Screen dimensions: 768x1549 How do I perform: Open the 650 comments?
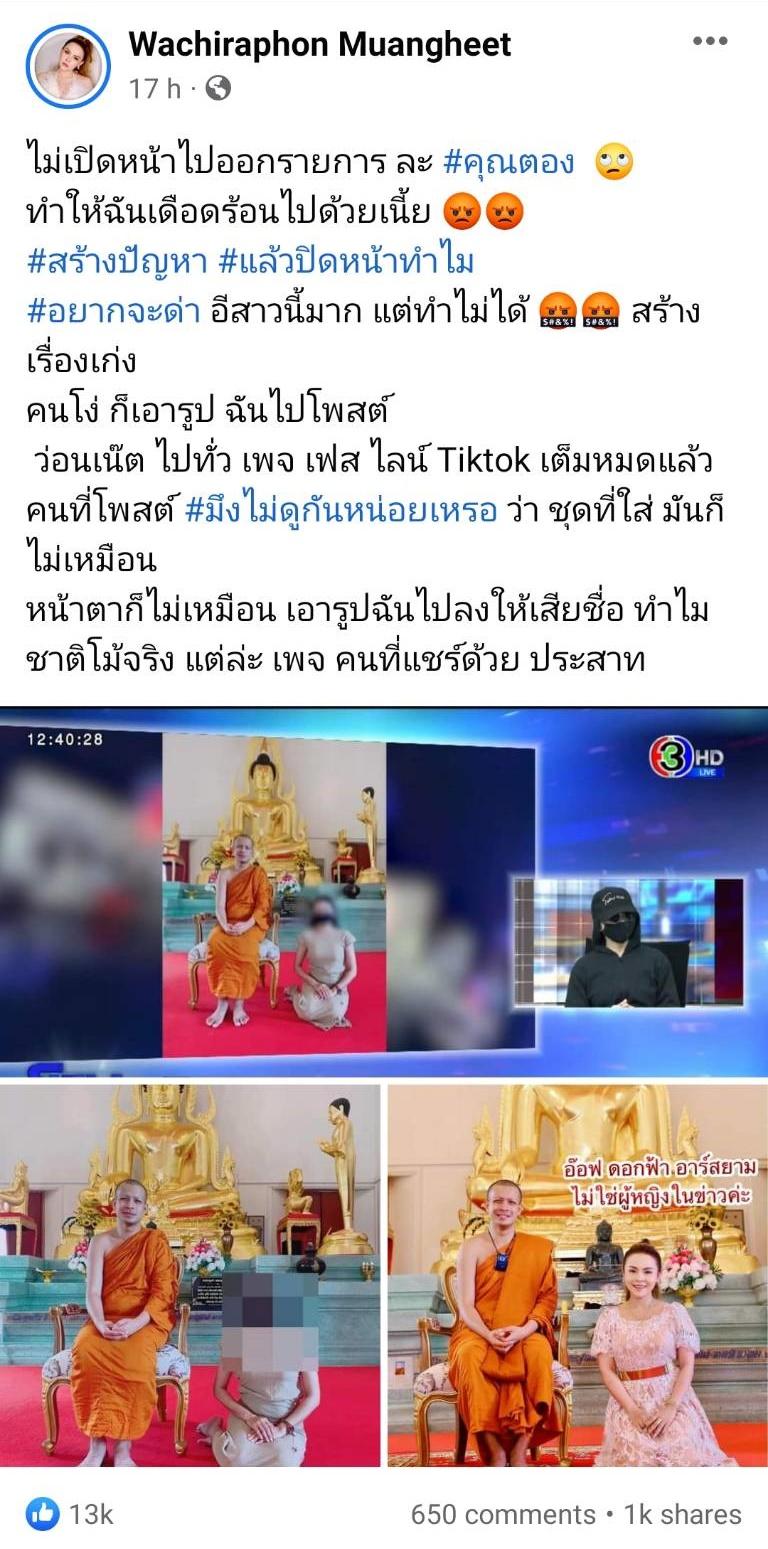503,1514
